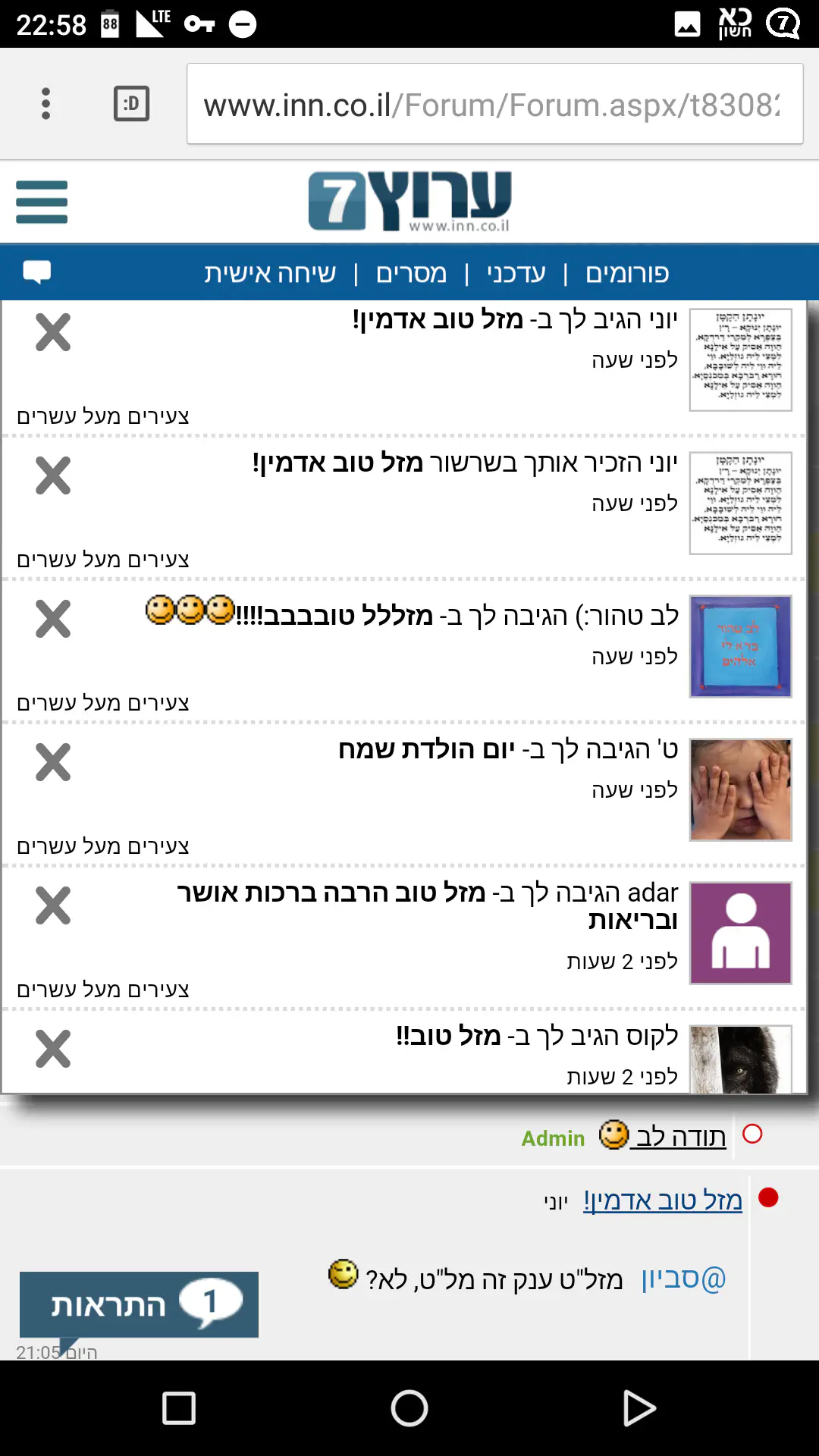This screenshot has width=819, height=1456.
Task: Tap the chat bubble icon in the blue bar
Action: (36, 271)
